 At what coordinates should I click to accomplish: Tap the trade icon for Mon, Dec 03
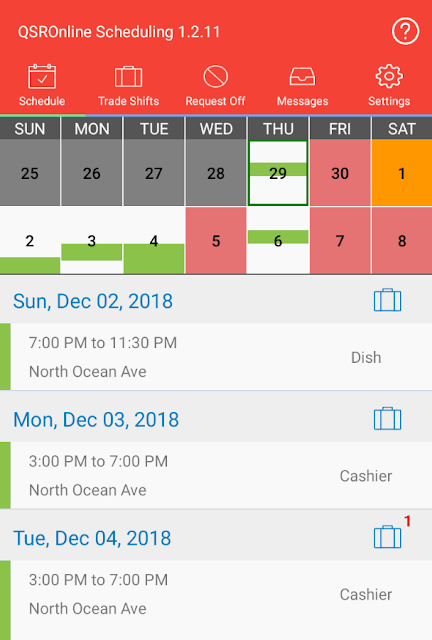click(387, 419)
